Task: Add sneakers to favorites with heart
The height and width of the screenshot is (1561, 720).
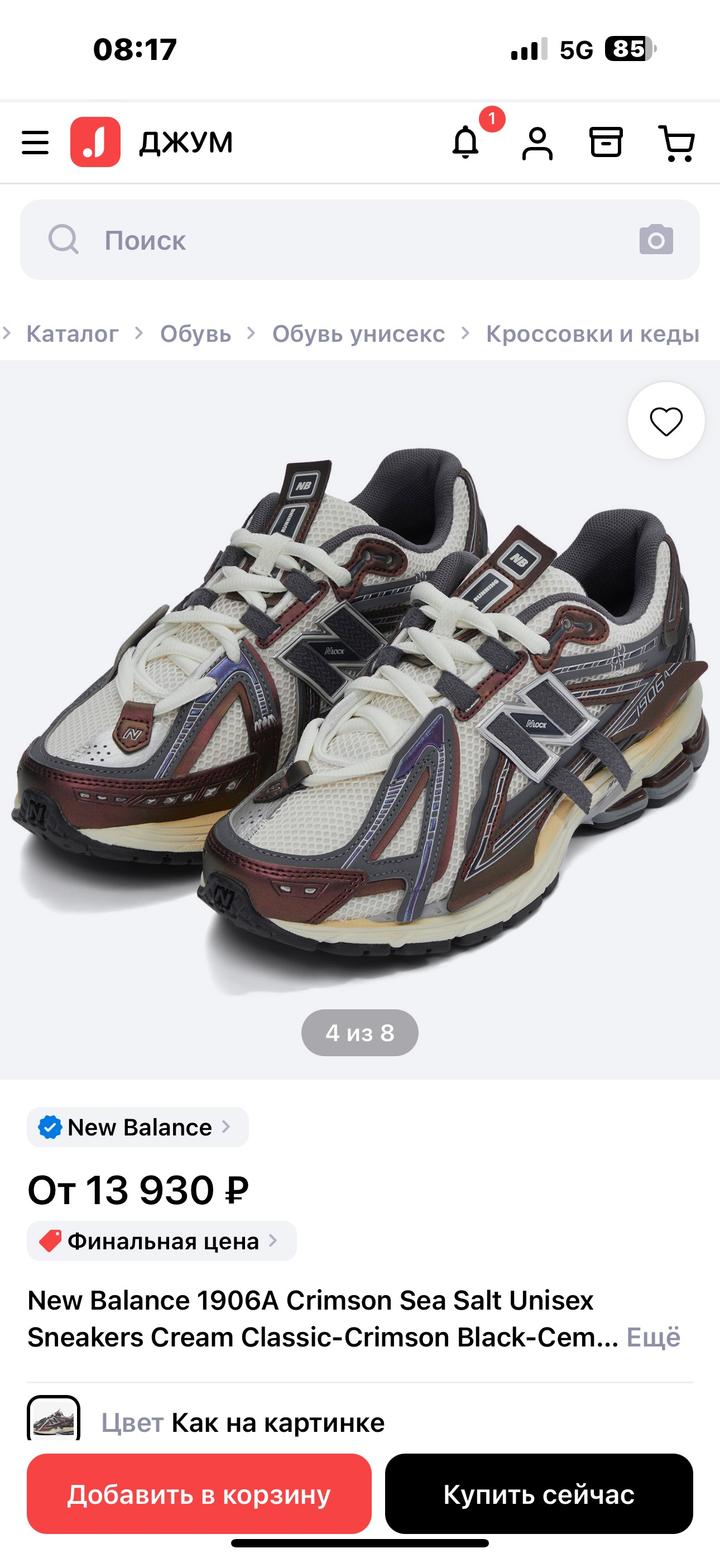Action: pos(666,422)
